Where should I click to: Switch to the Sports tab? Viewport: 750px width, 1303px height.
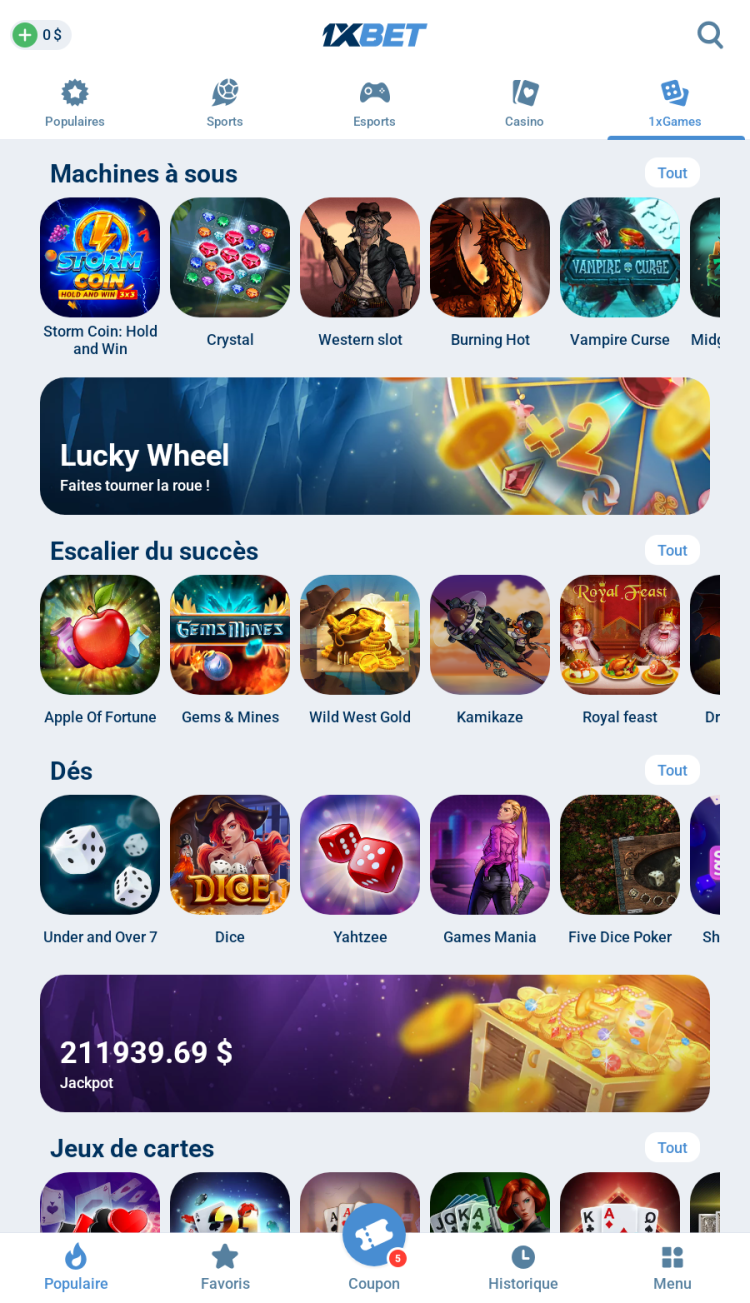tap(225, 104)
